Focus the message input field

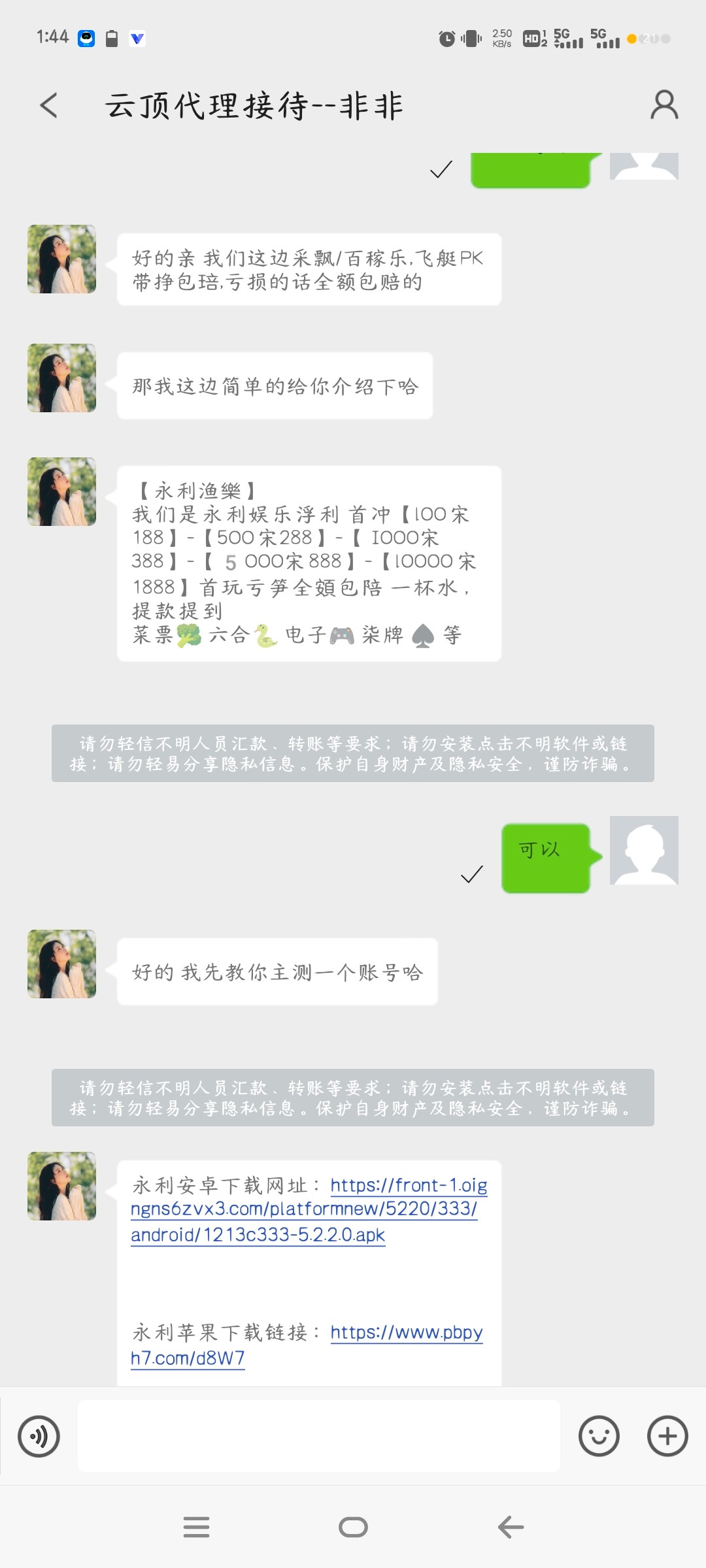point(318,1436)
